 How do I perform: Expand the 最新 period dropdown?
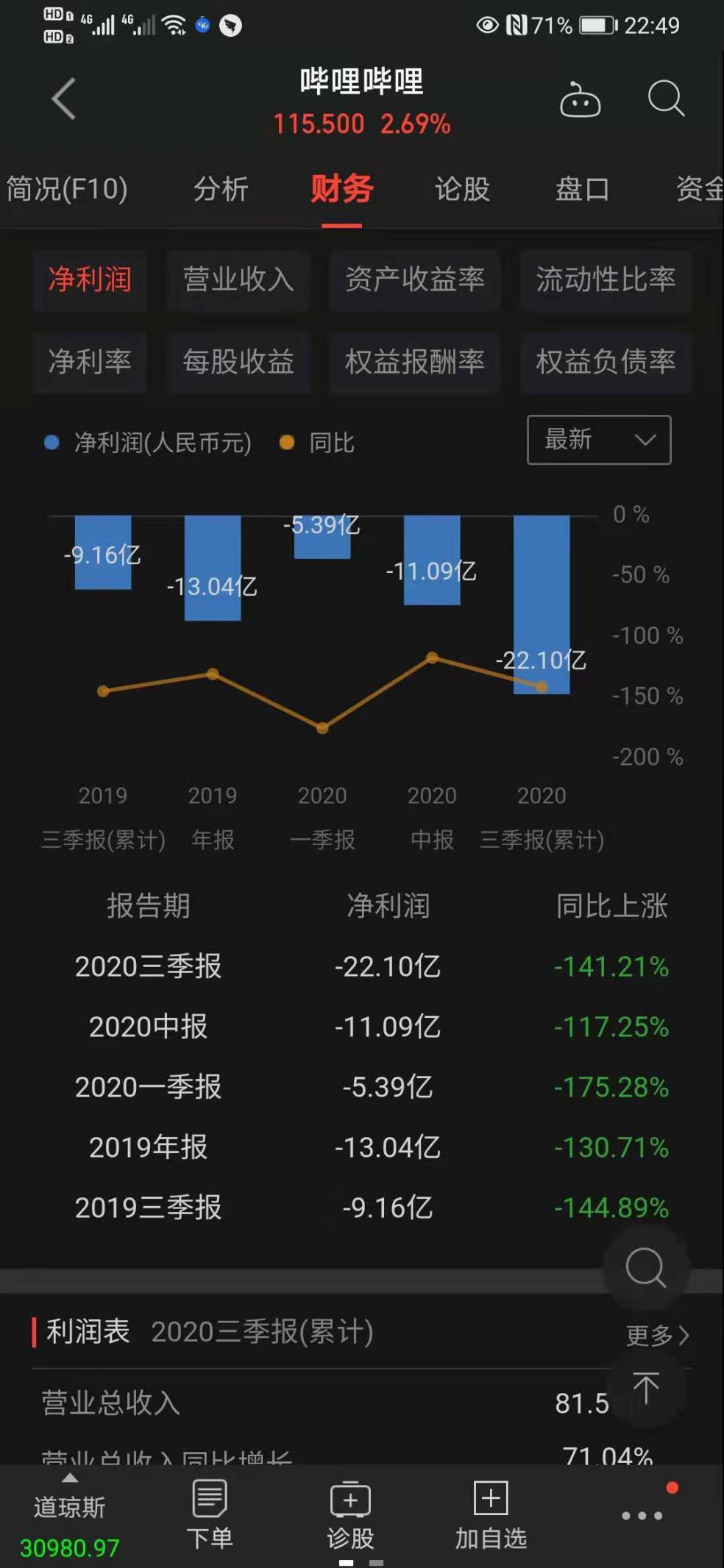coord(598,440)
